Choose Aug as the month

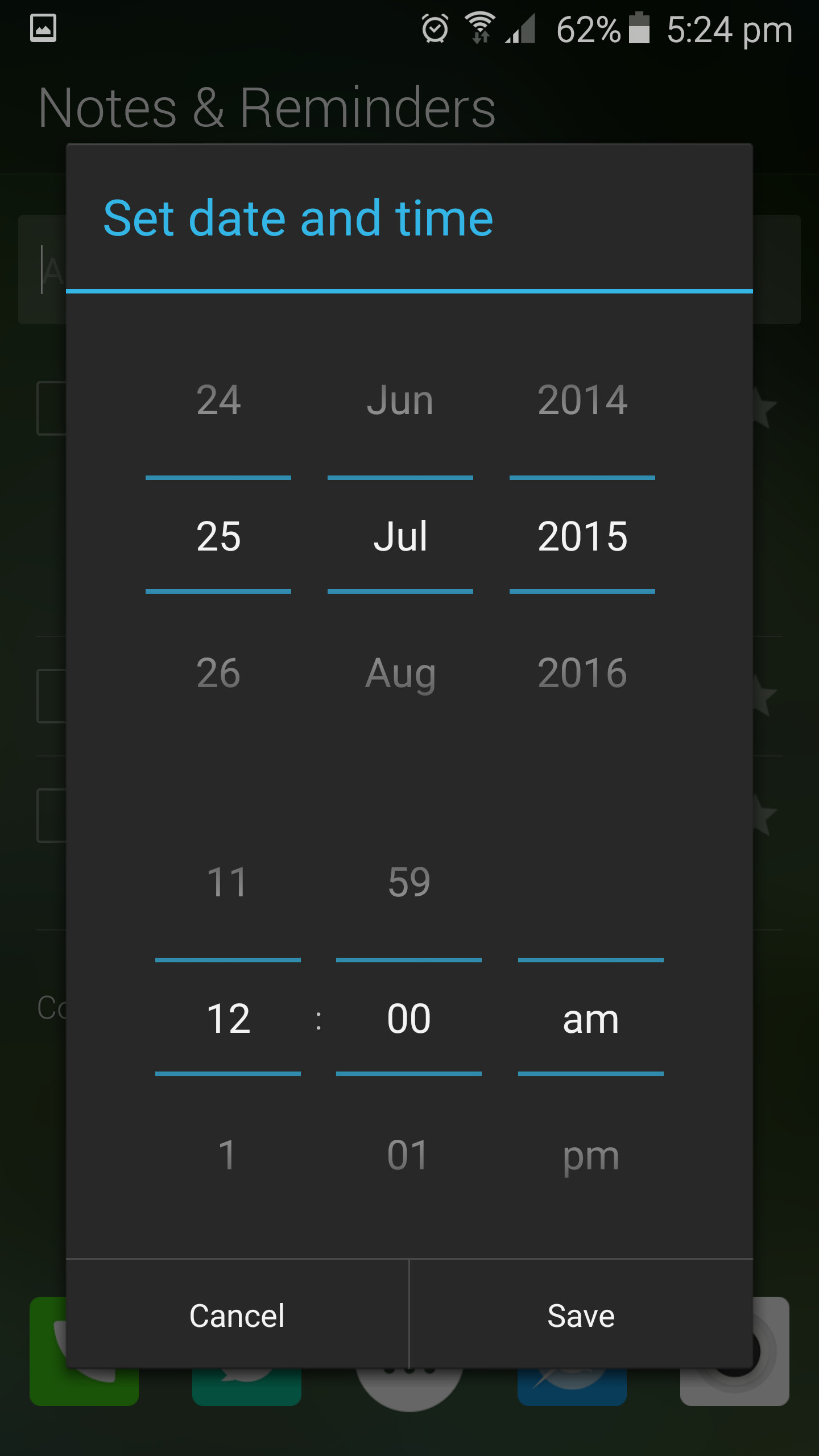400,673
